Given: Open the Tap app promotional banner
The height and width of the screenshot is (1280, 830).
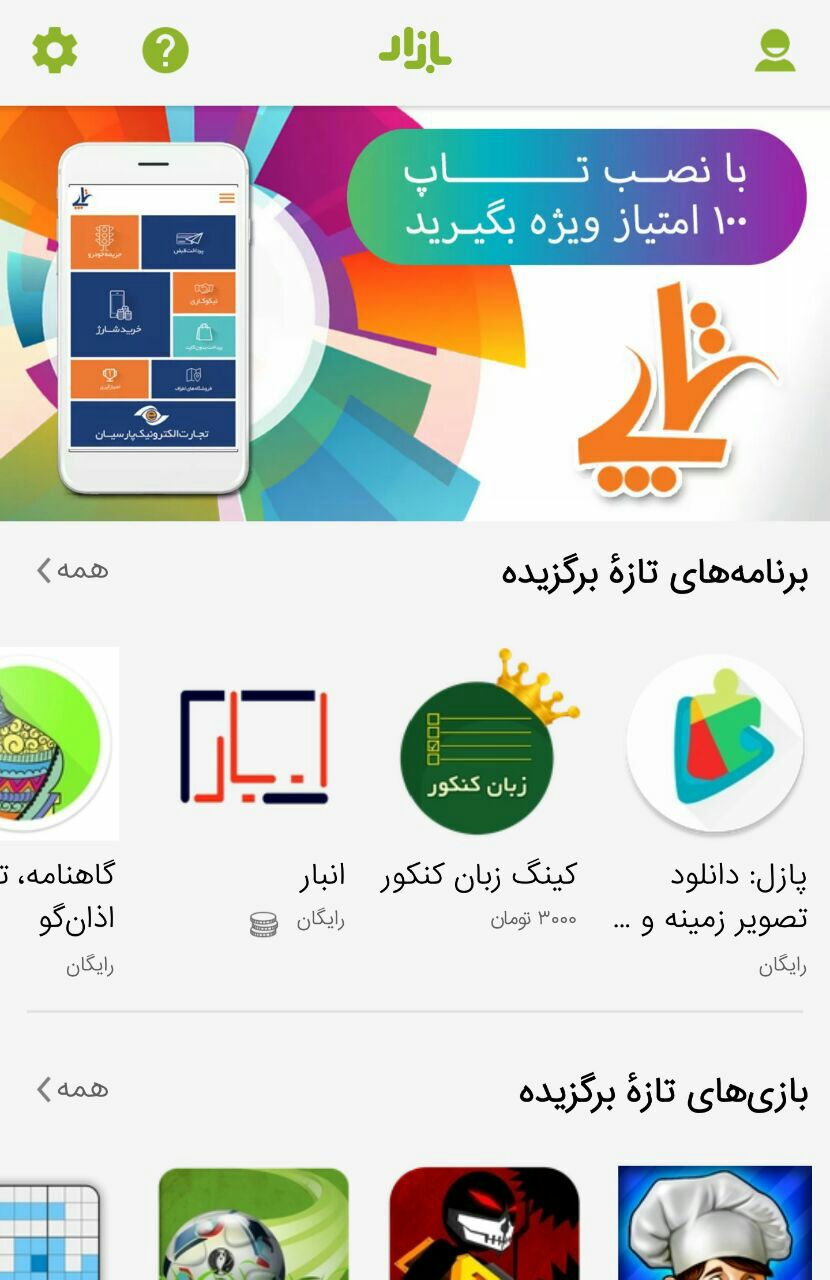Looking at the screenshot, I should (415, 314).
